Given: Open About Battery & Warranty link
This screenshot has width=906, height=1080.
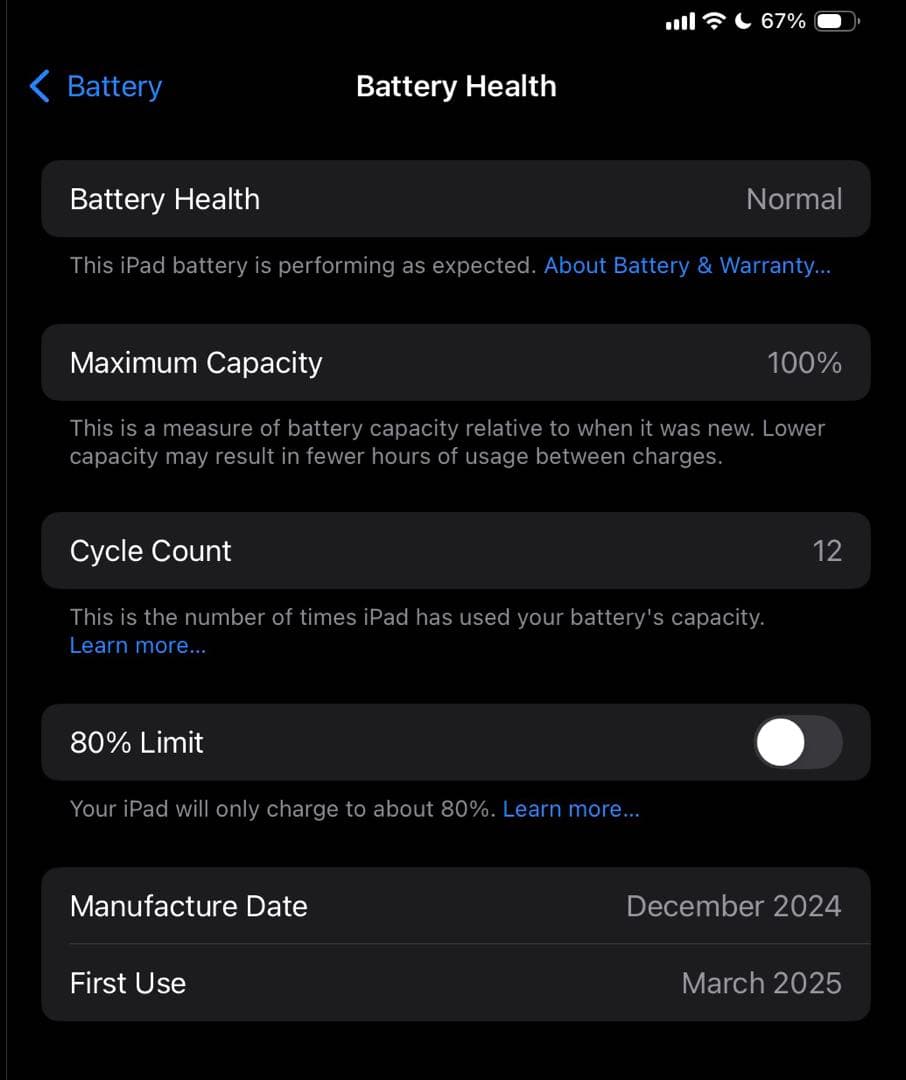Looking at the screenshot, I should 686,265.
